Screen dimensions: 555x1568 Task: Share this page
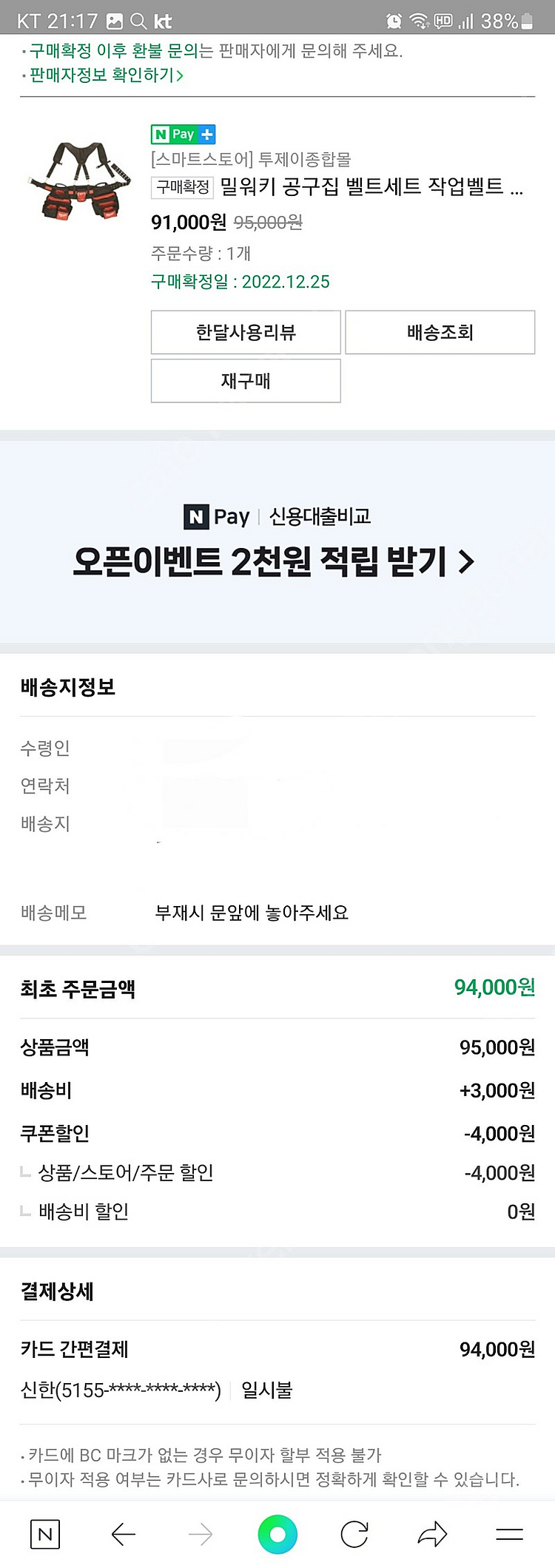(x=432, y=1534)
